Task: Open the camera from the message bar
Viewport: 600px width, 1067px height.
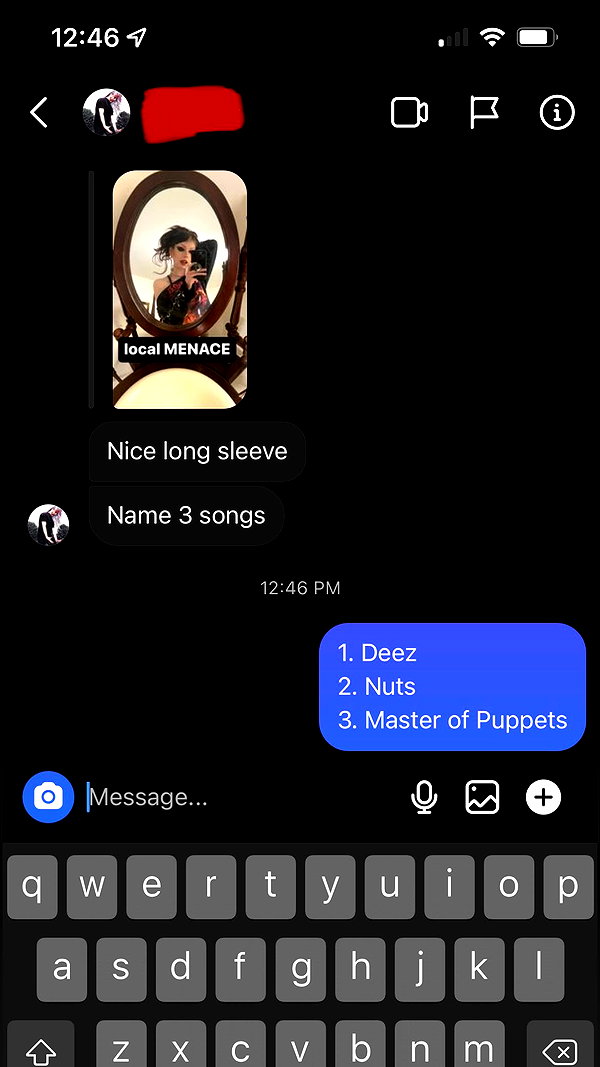Action: pyautogui.click(x=48, y=797)
